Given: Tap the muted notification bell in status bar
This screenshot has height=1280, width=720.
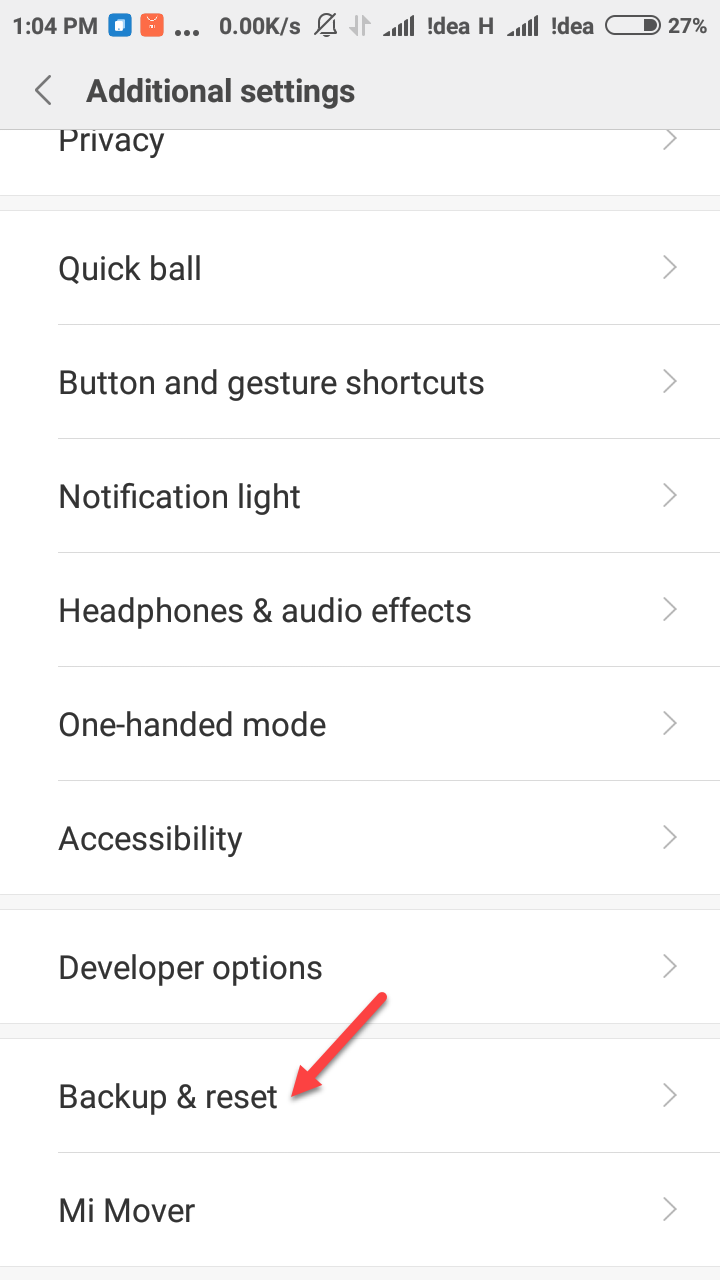Looking at the screenshot, I should click(x=326, y=25).
